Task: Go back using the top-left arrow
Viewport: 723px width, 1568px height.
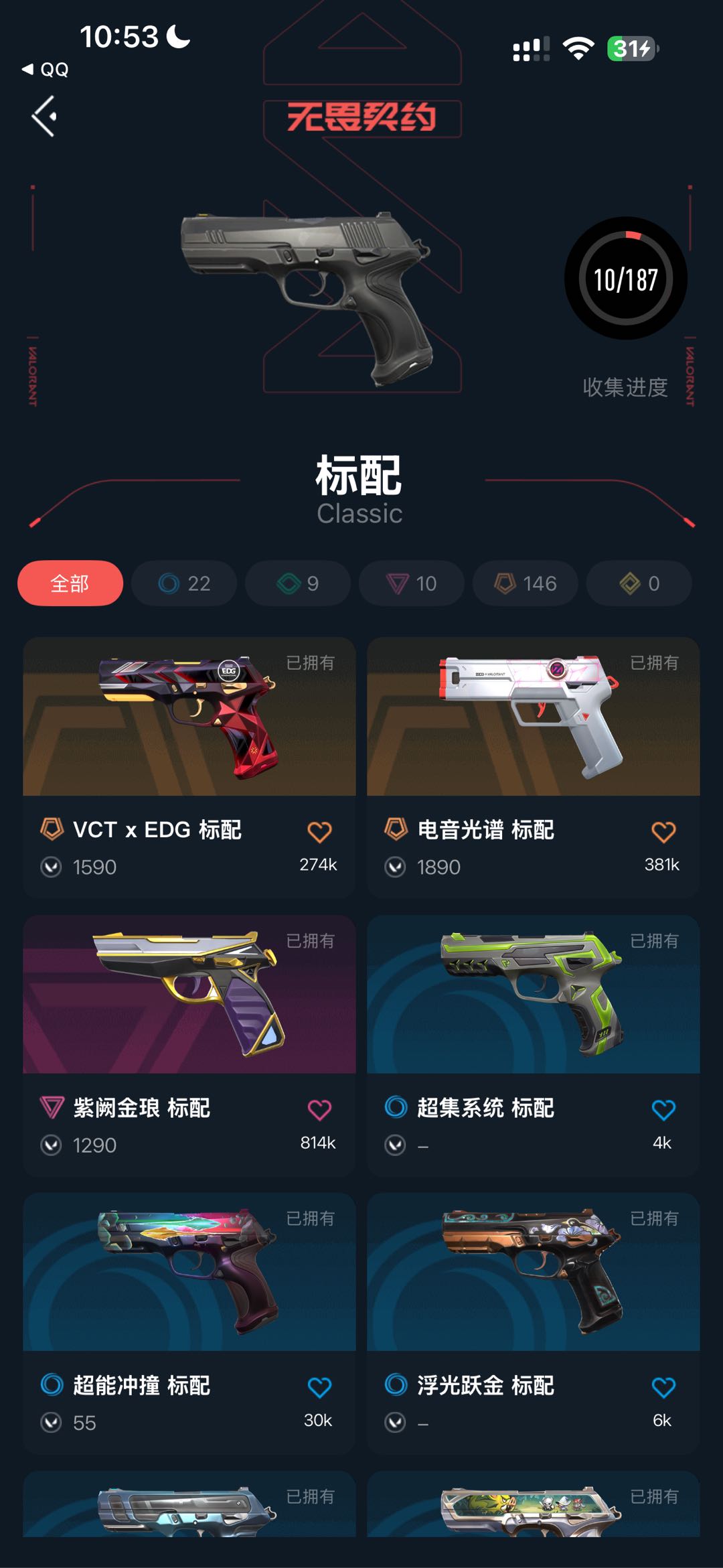Action: click(44, 116)
